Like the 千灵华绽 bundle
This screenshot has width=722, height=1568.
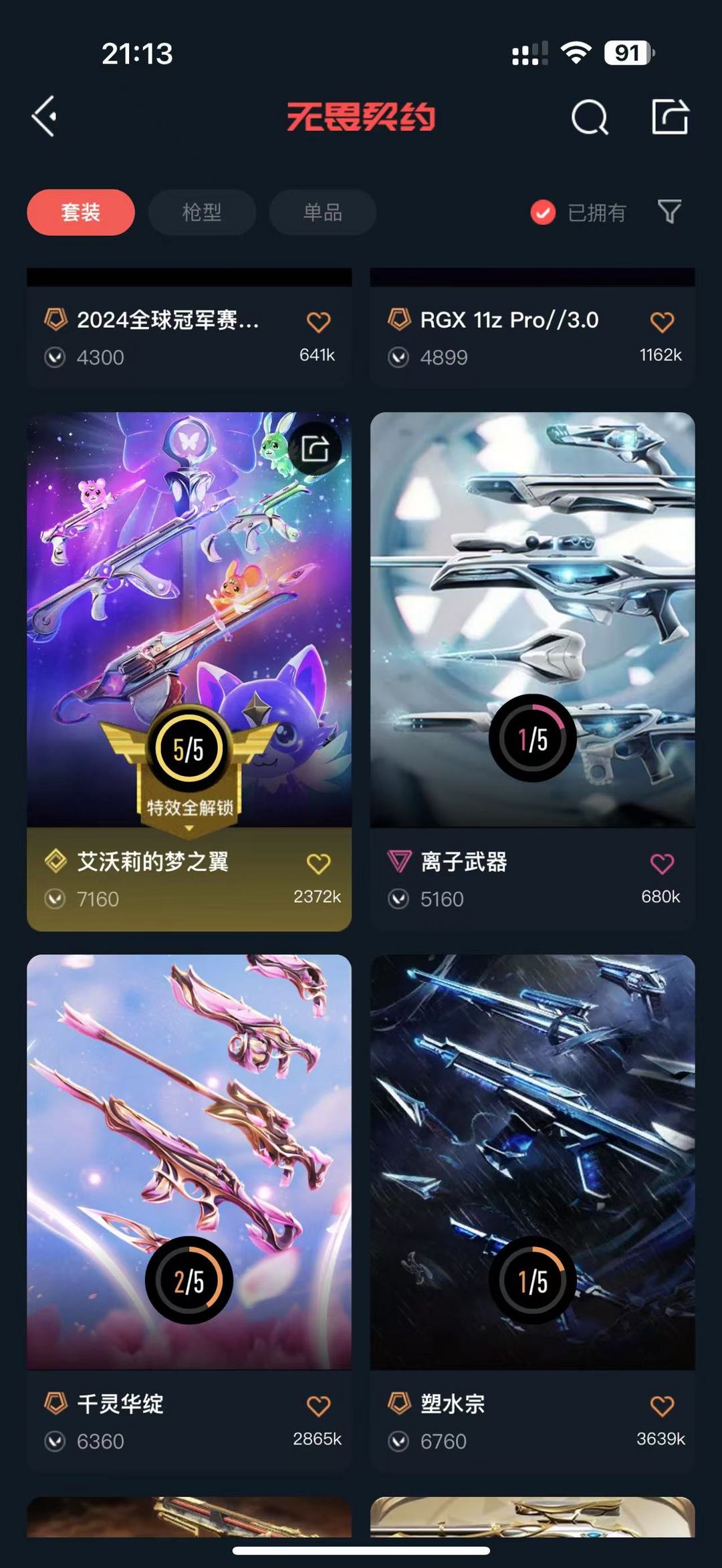pos(318,1406)
